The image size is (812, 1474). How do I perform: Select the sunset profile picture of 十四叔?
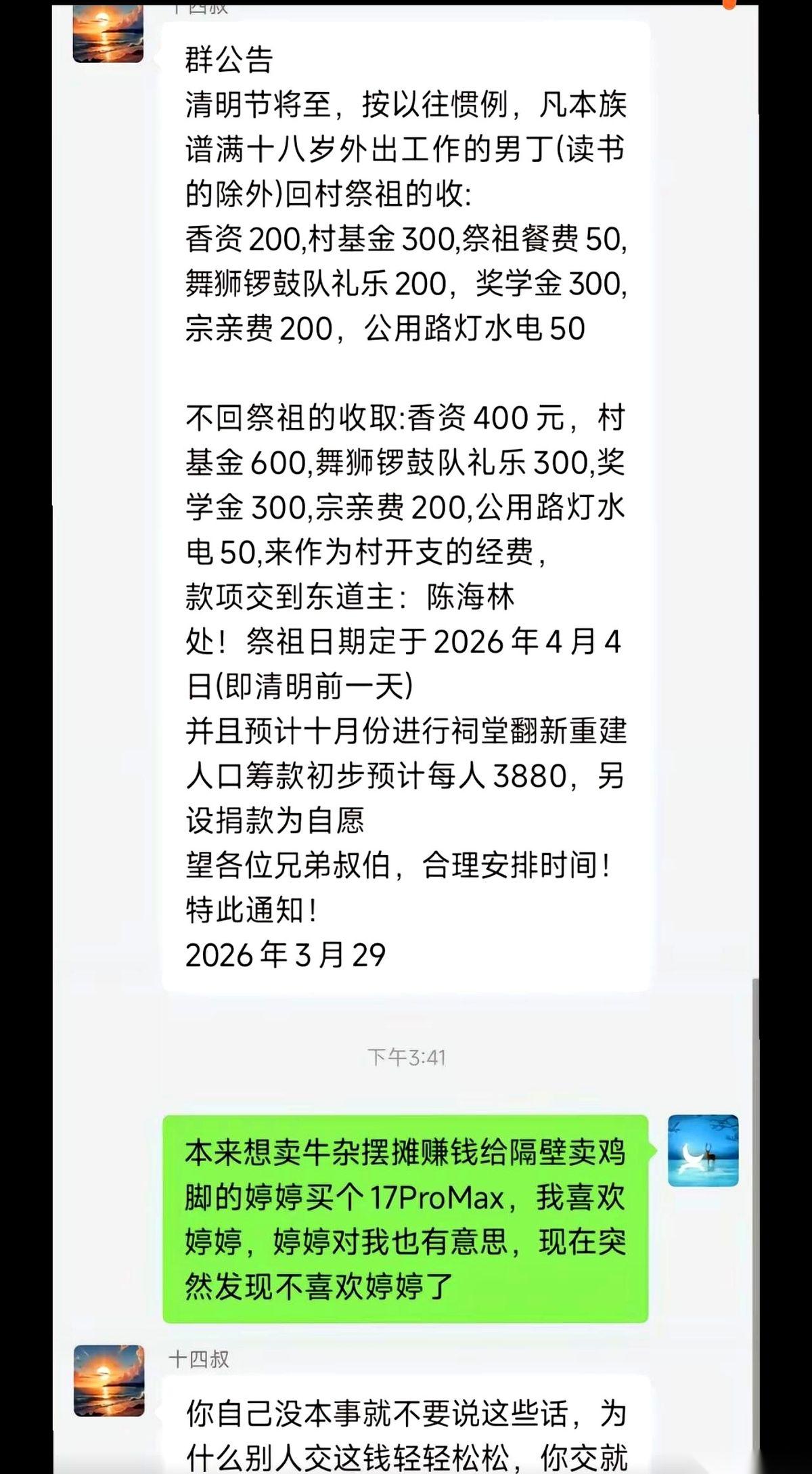click(108, 34)
